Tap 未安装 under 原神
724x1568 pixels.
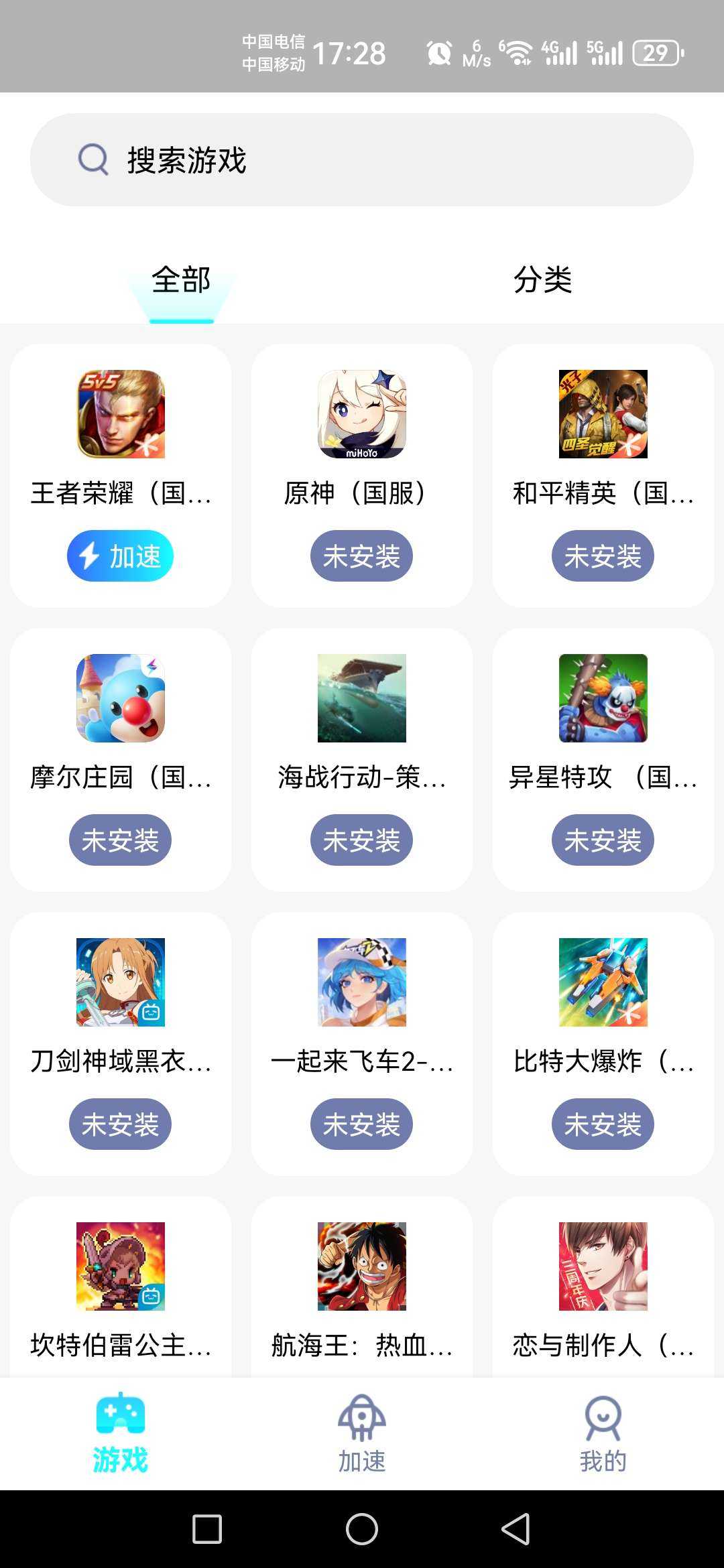tap(361, 556)
